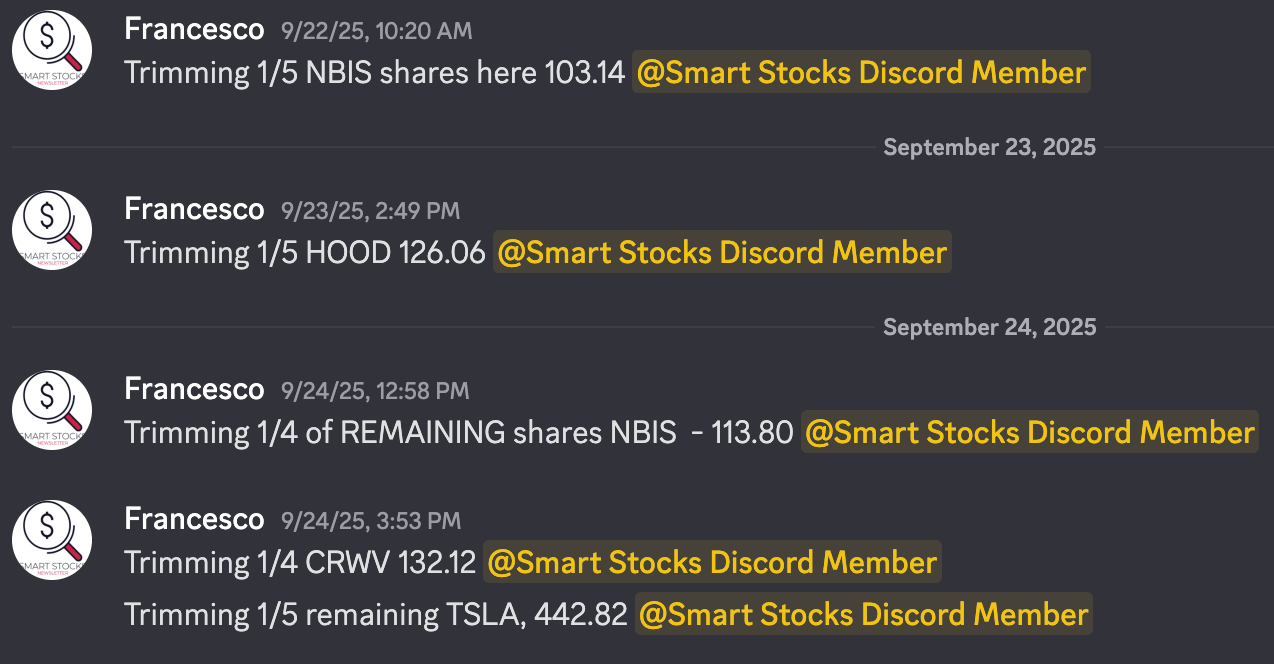Viewport: 1274px width, 664px height.
Task: Open the role mention after TSLA, 442.82
Action: click(863, 614)
